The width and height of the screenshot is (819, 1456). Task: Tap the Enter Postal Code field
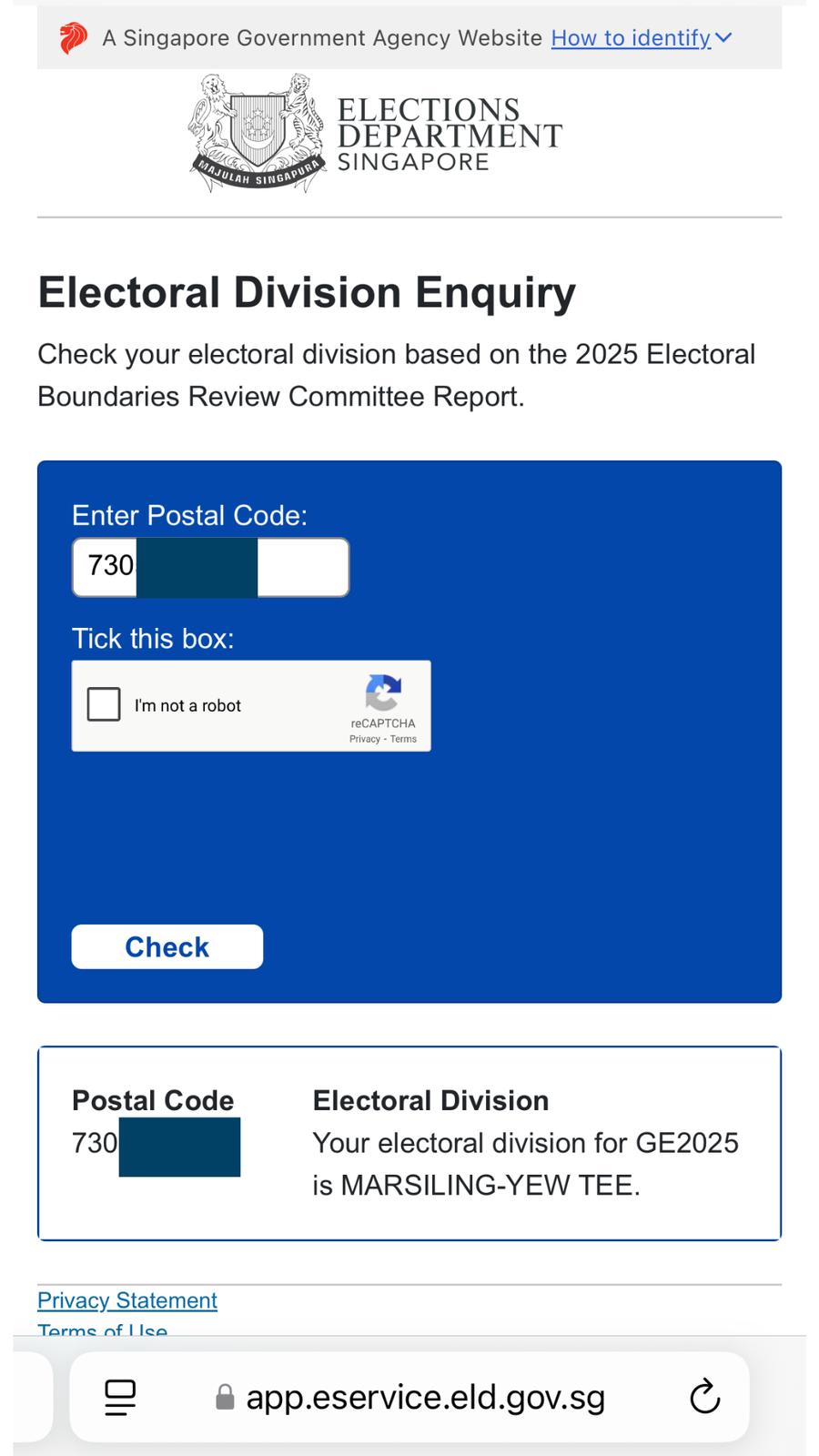(210, 567)
